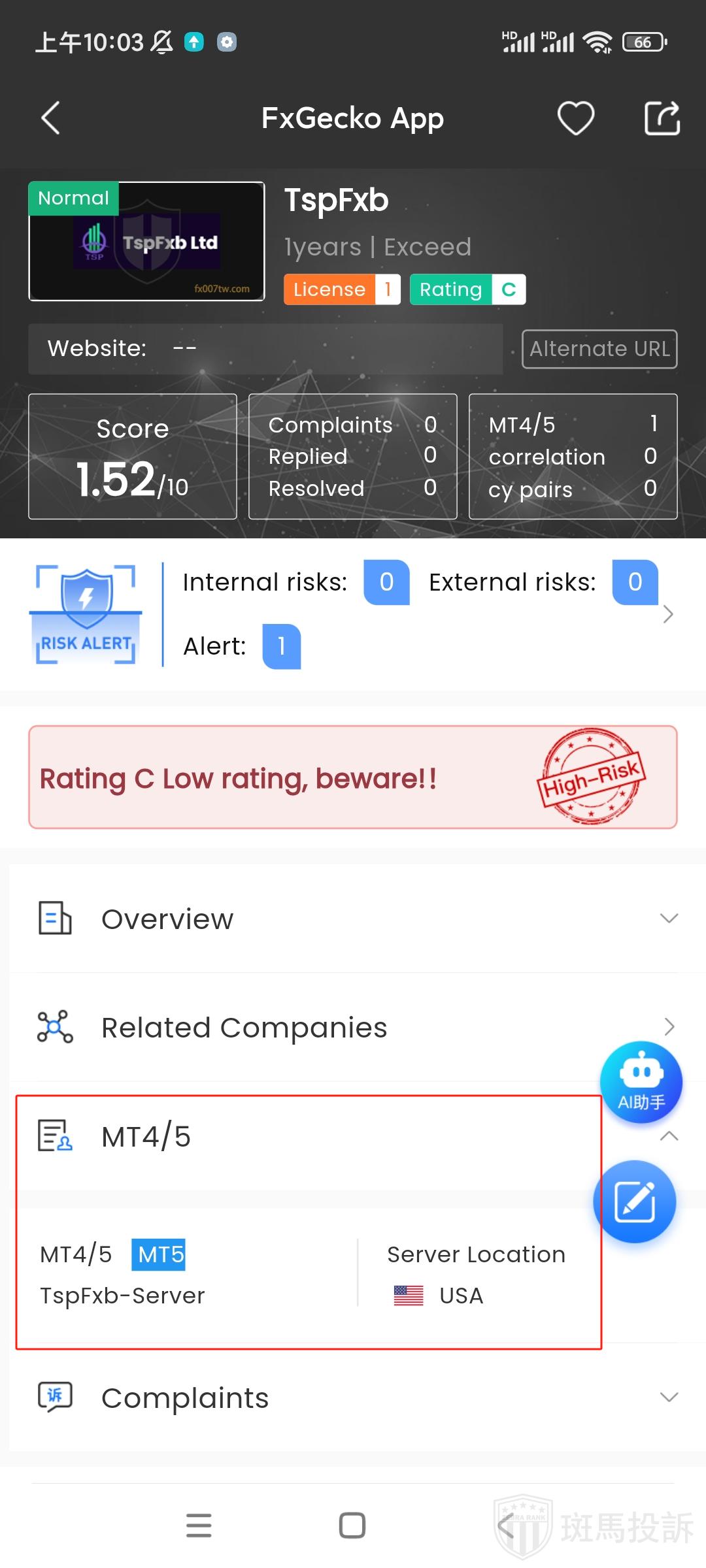
Task: Open the TspFxb Ltd thumbnail image
Action: [x=146, y=241]
